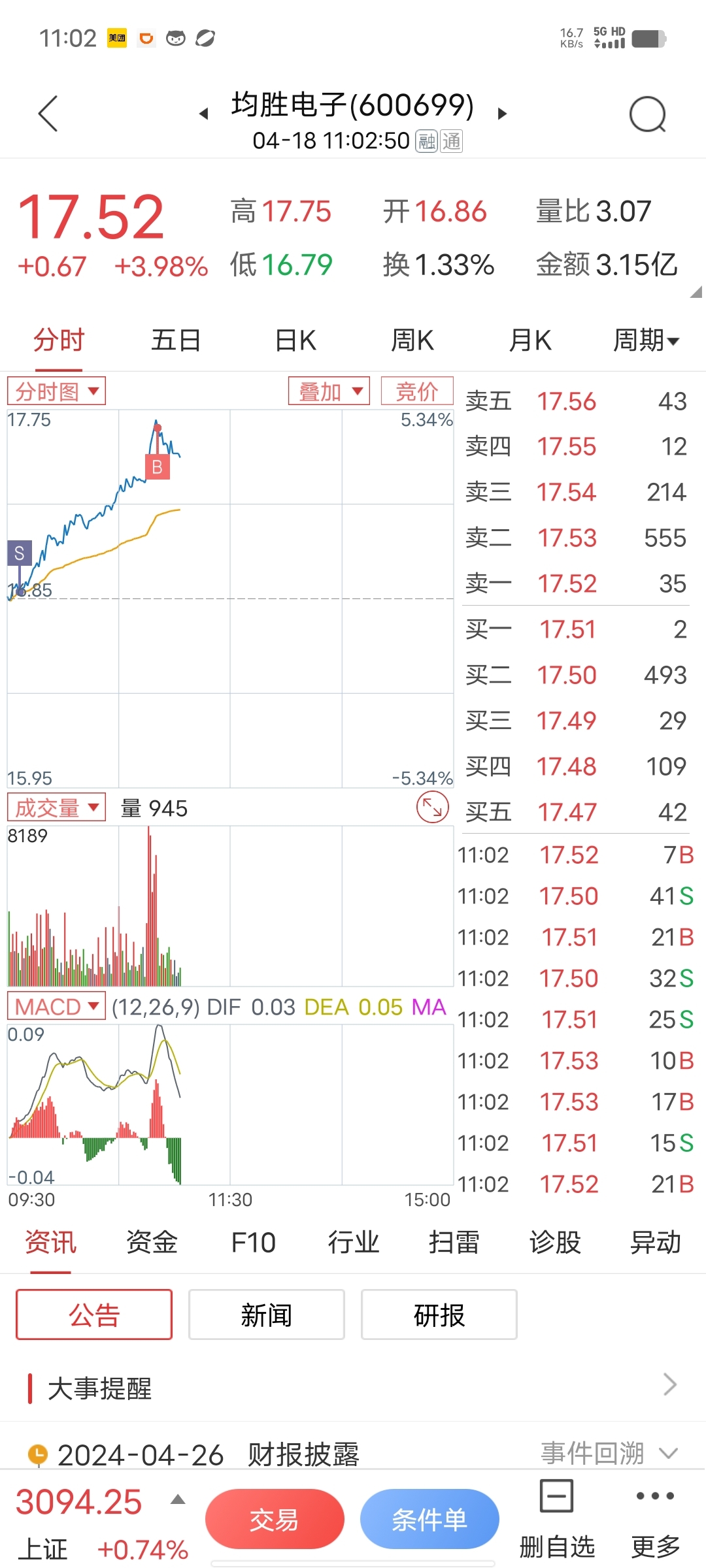Screen dimensions: 706x1568
Task: Open the 叠加 overlay dropdown
Action: tap(329, 391)
